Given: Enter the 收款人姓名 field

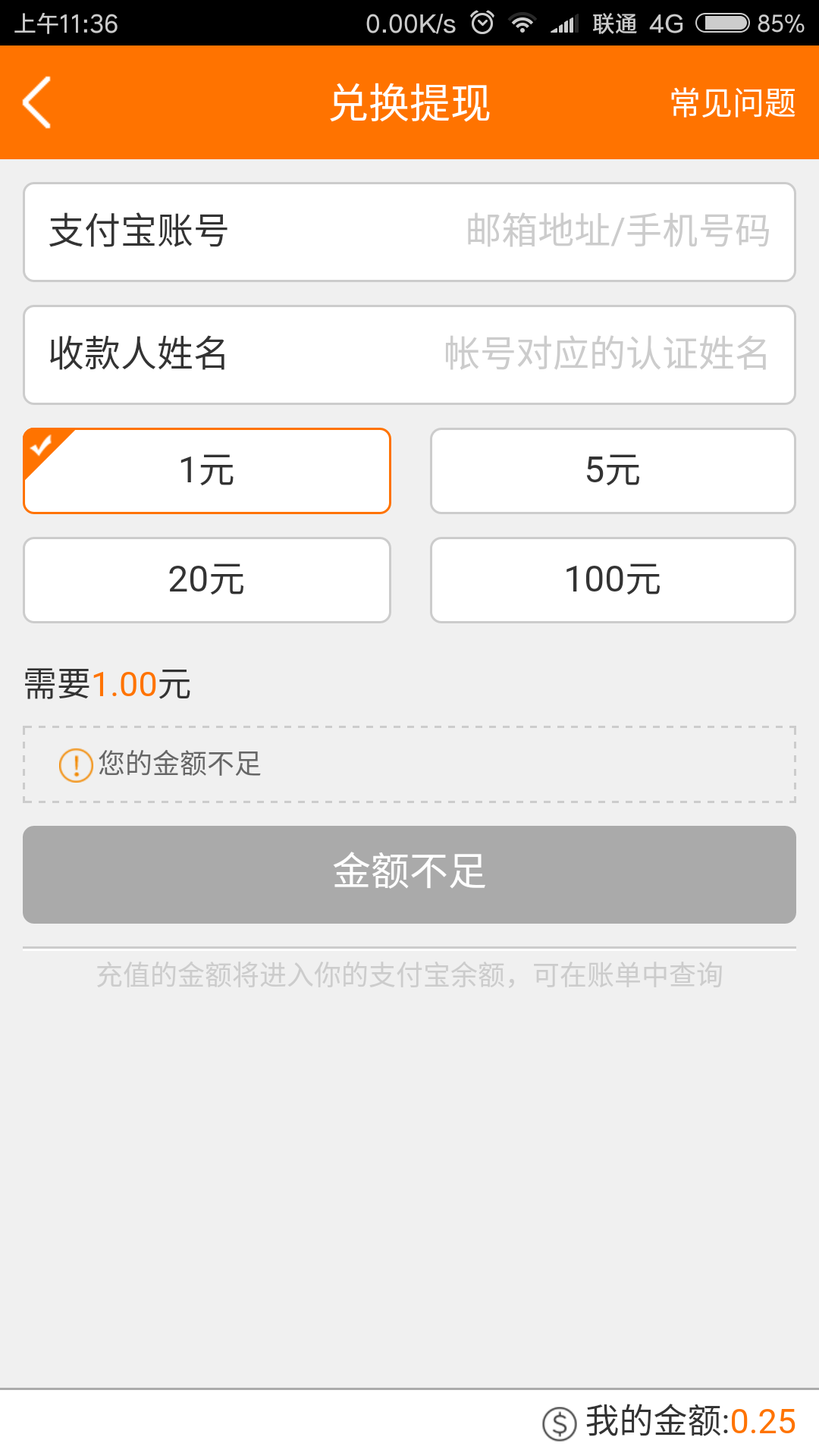Looking at the screenshot, I should point(409,355).
